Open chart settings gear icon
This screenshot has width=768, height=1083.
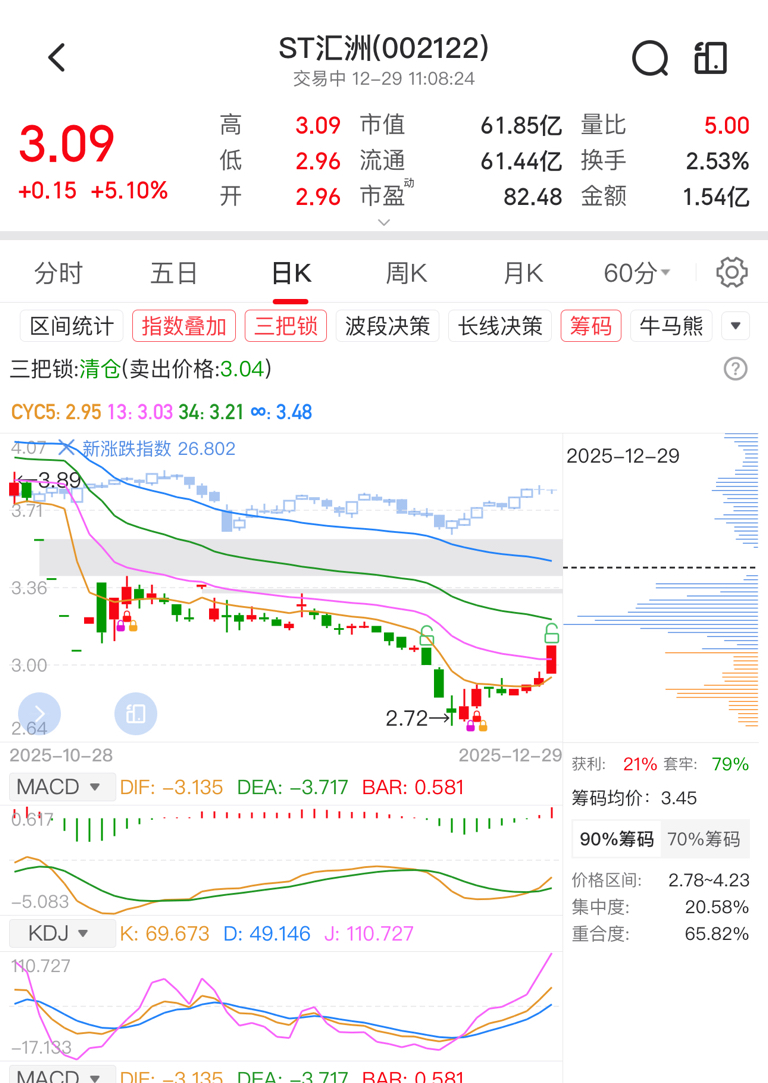(732, 272)
